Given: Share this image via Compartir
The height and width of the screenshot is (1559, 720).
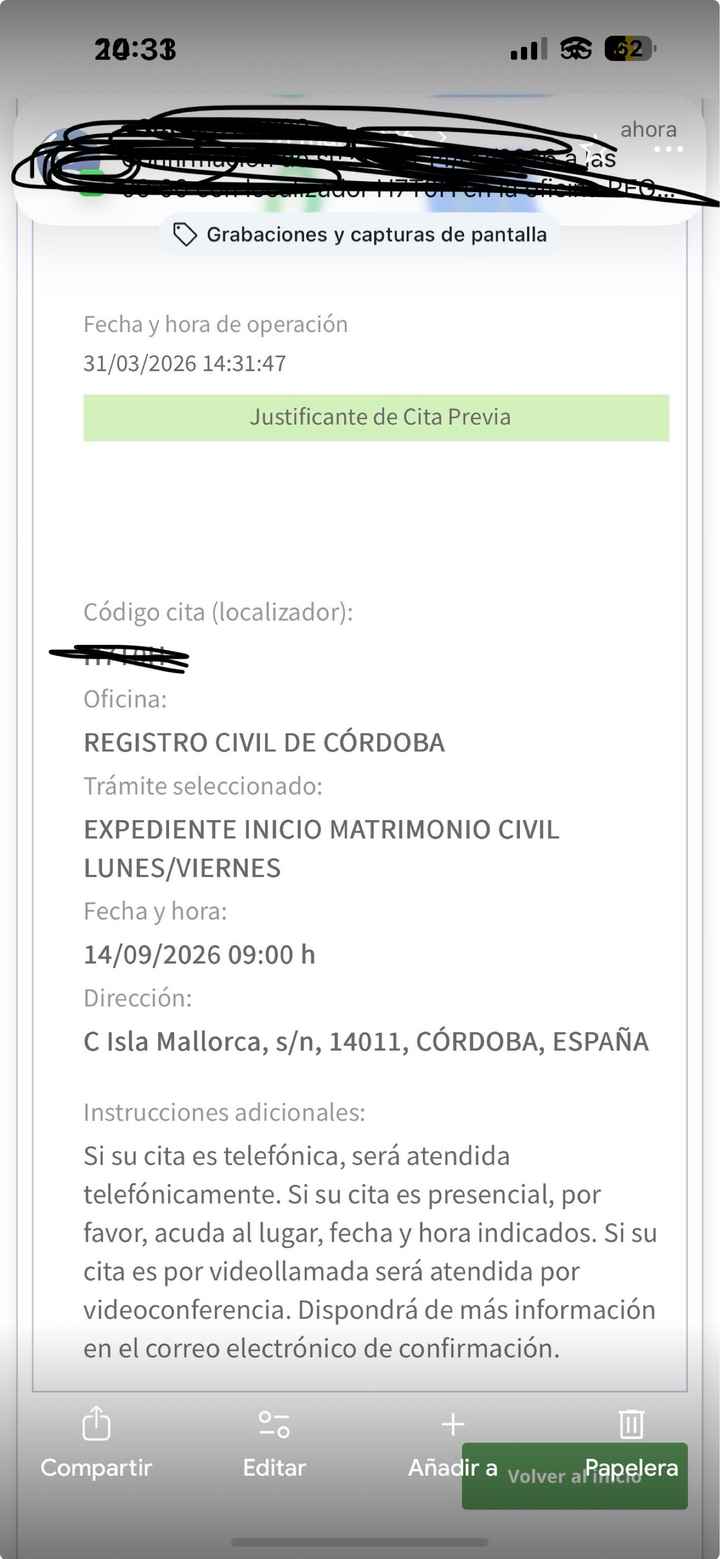Looking at the screenshot, I should (96, 1443).
